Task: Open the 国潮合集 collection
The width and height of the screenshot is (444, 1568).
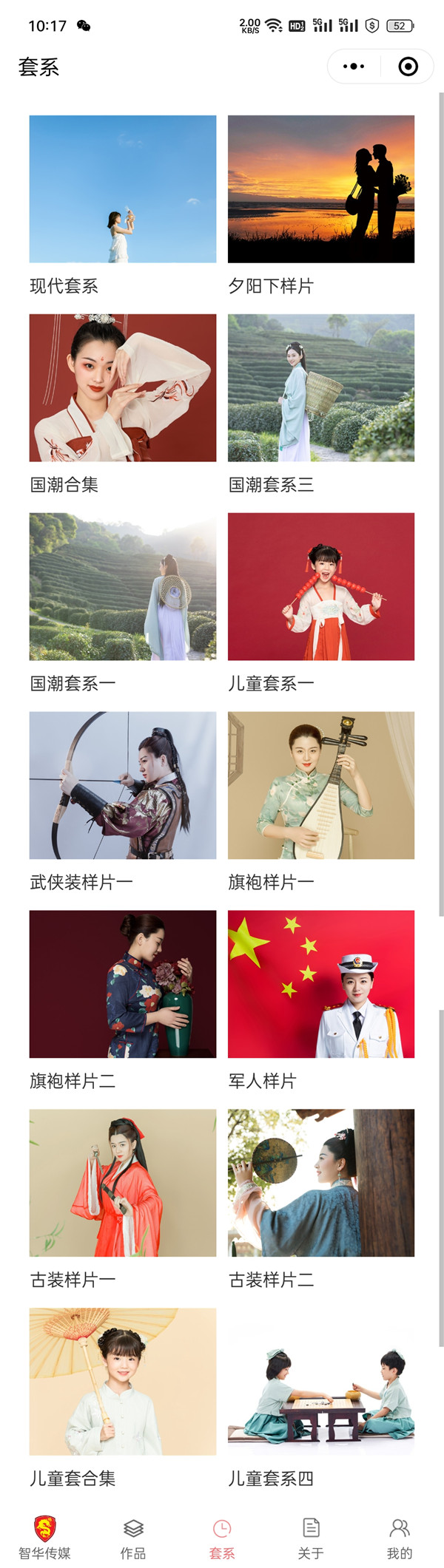Action: coord(123,388)
